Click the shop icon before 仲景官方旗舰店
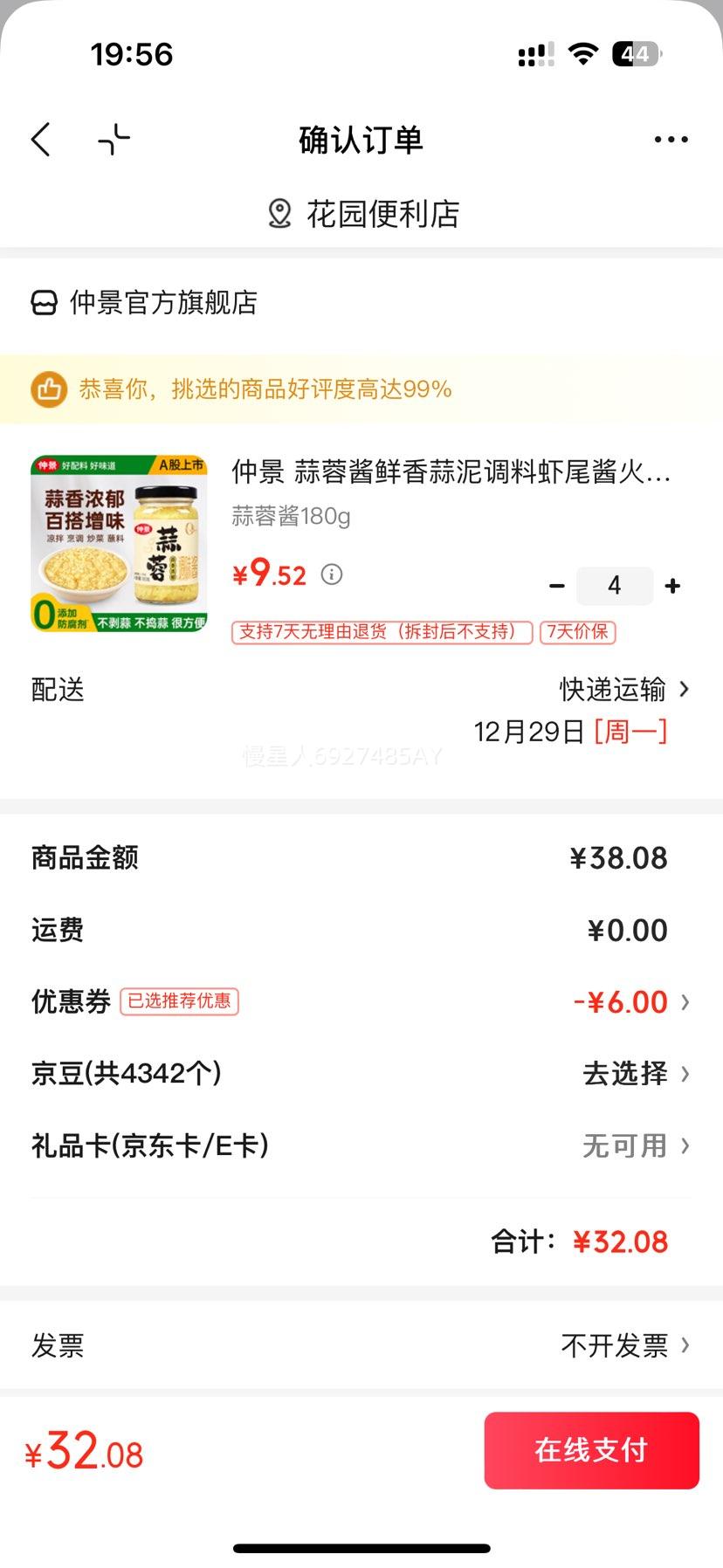The height and width of the screenshot is (1568, 723). (43, 303)
